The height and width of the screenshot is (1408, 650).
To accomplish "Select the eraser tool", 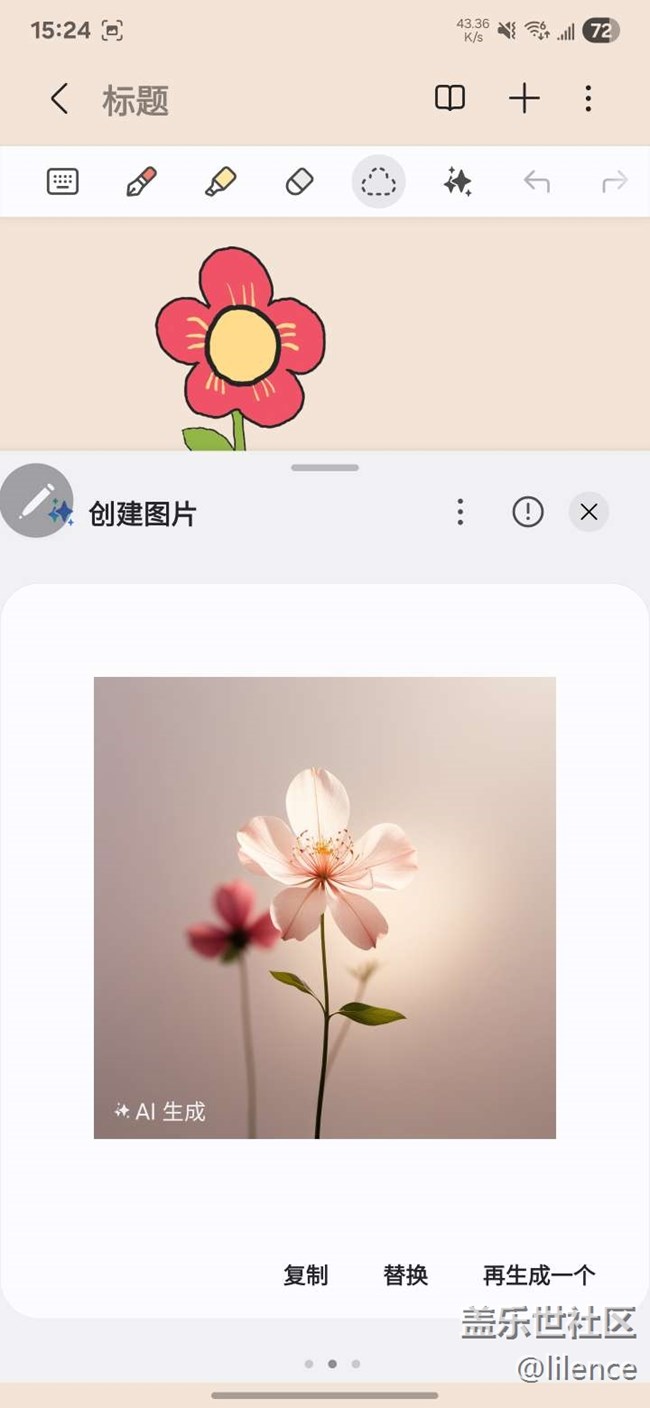I will pyautogui.click(x=299, y=182).
